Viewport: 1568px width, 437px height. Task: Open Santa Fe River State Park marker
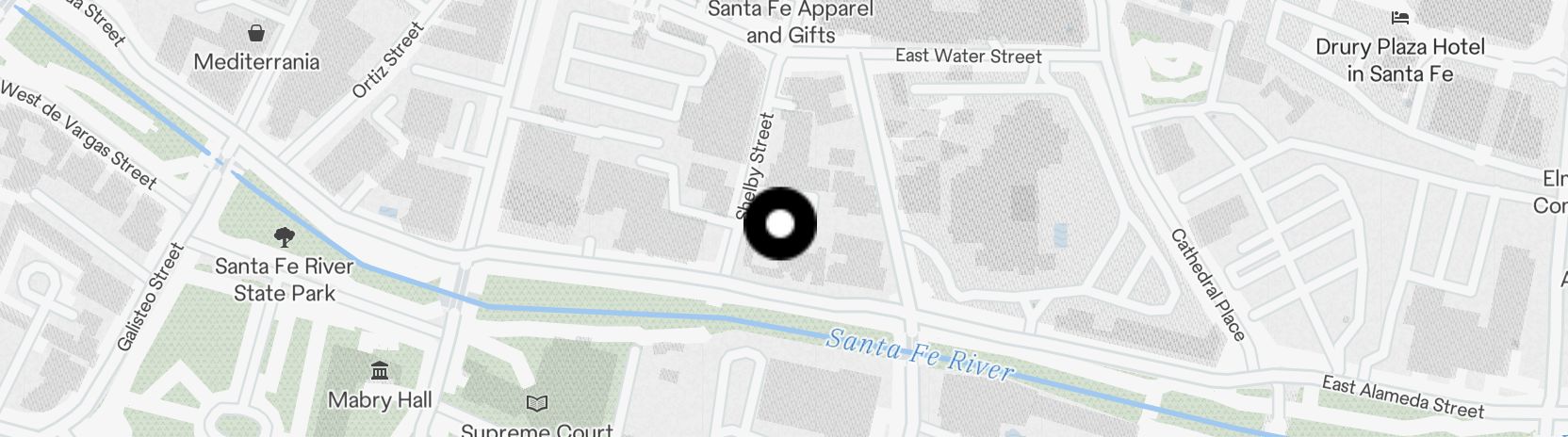(284, 236)
